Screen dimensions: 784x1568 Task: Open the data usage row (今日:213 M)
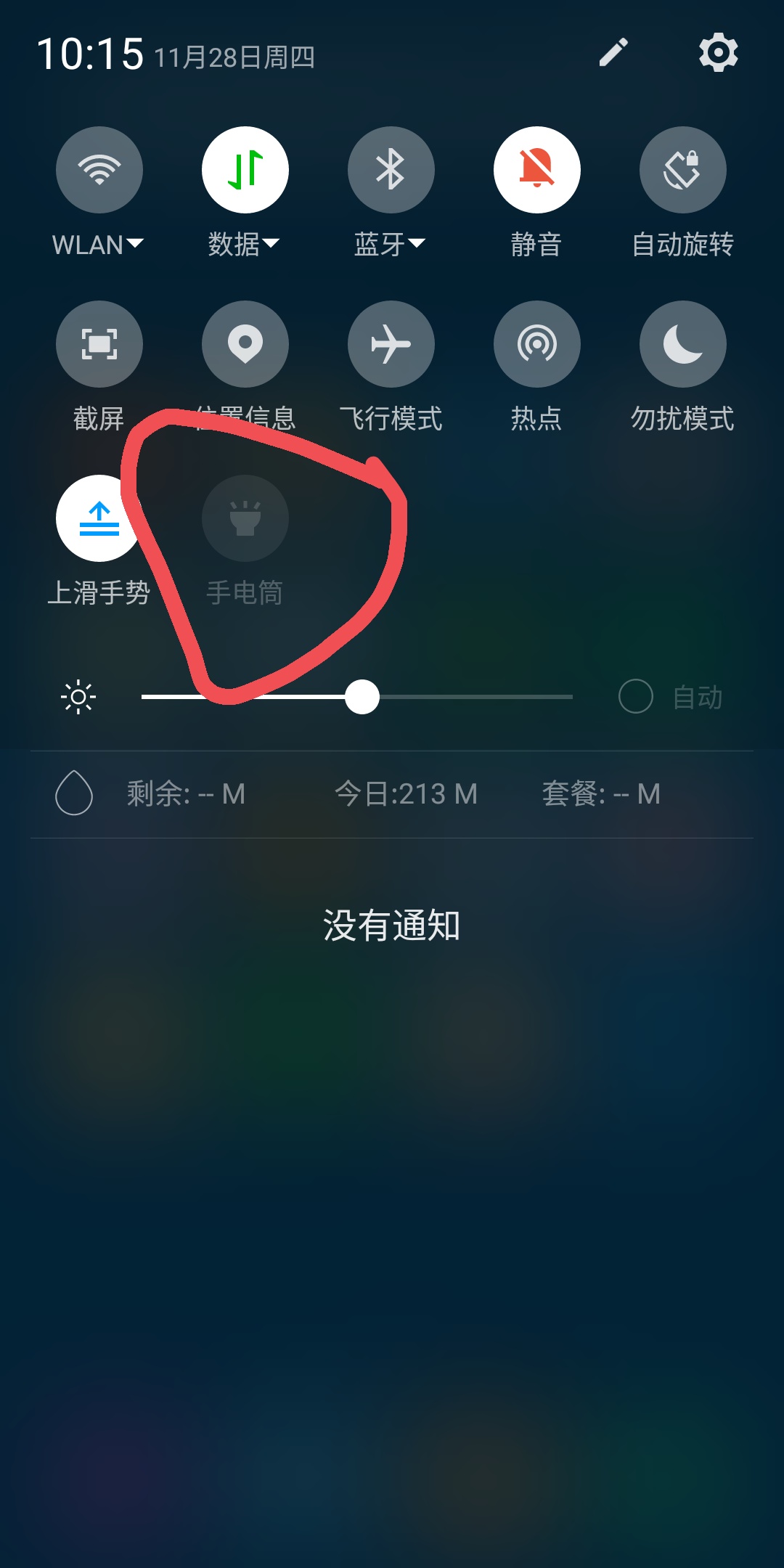392,794
